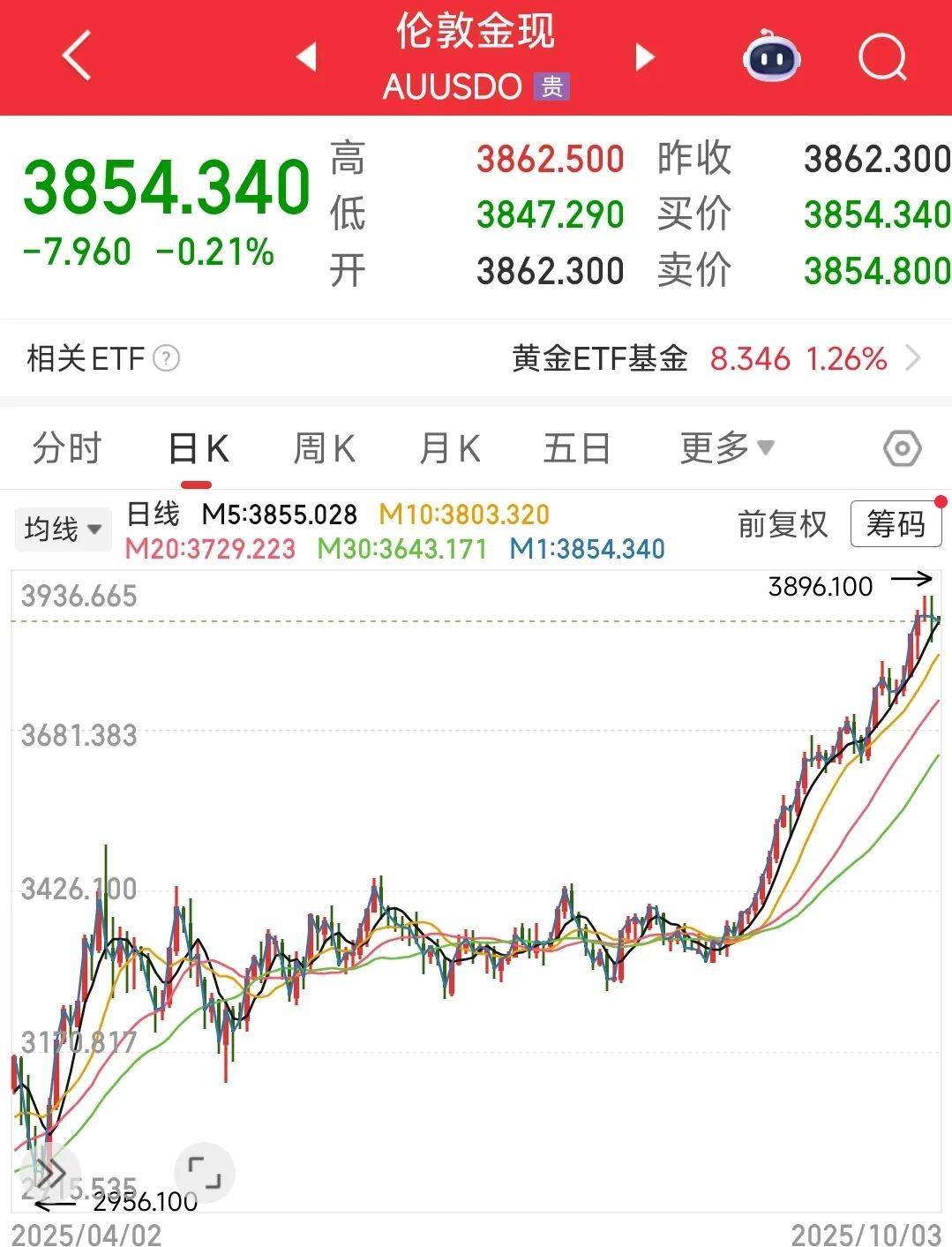Viewport: 952px width, 1247px height.
Task: Open the robot AI assistant
Action: pos(771,56)
